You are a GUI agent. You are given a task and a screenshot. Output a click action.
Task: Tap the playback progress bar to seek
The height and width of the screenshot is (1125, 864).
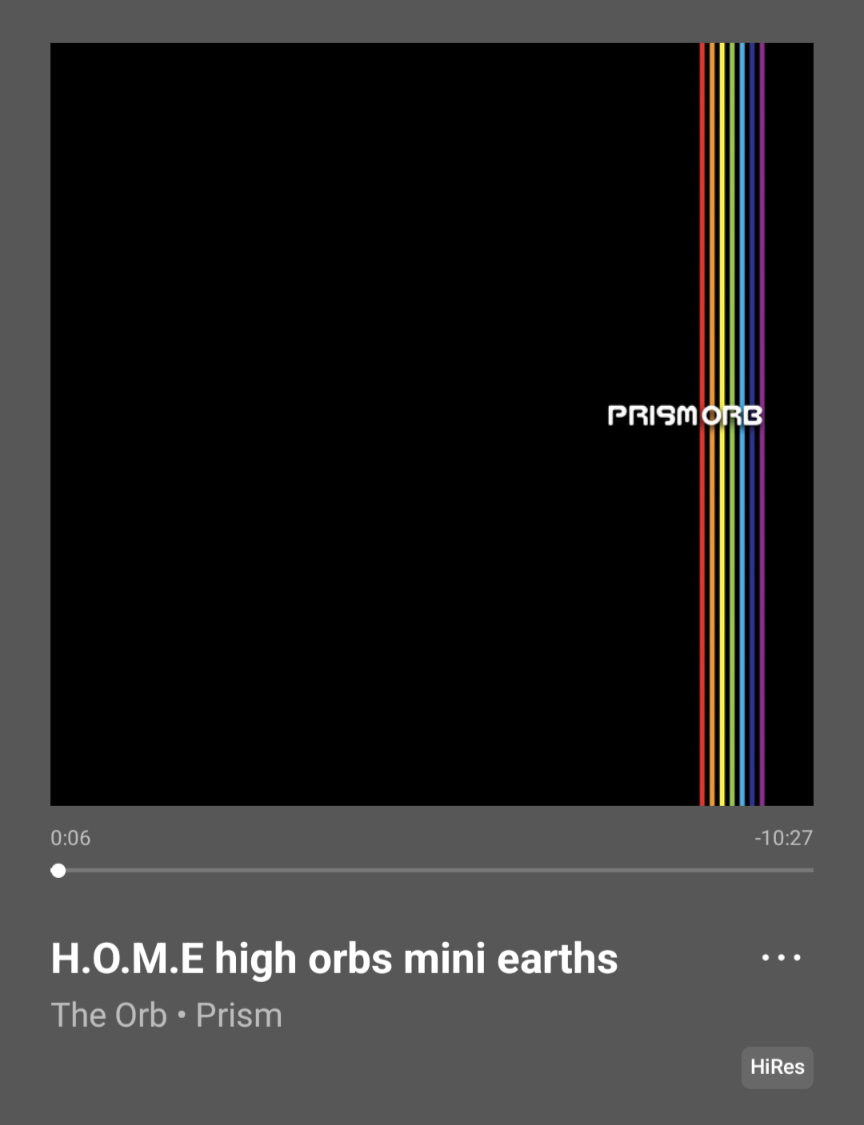point(432,870)
